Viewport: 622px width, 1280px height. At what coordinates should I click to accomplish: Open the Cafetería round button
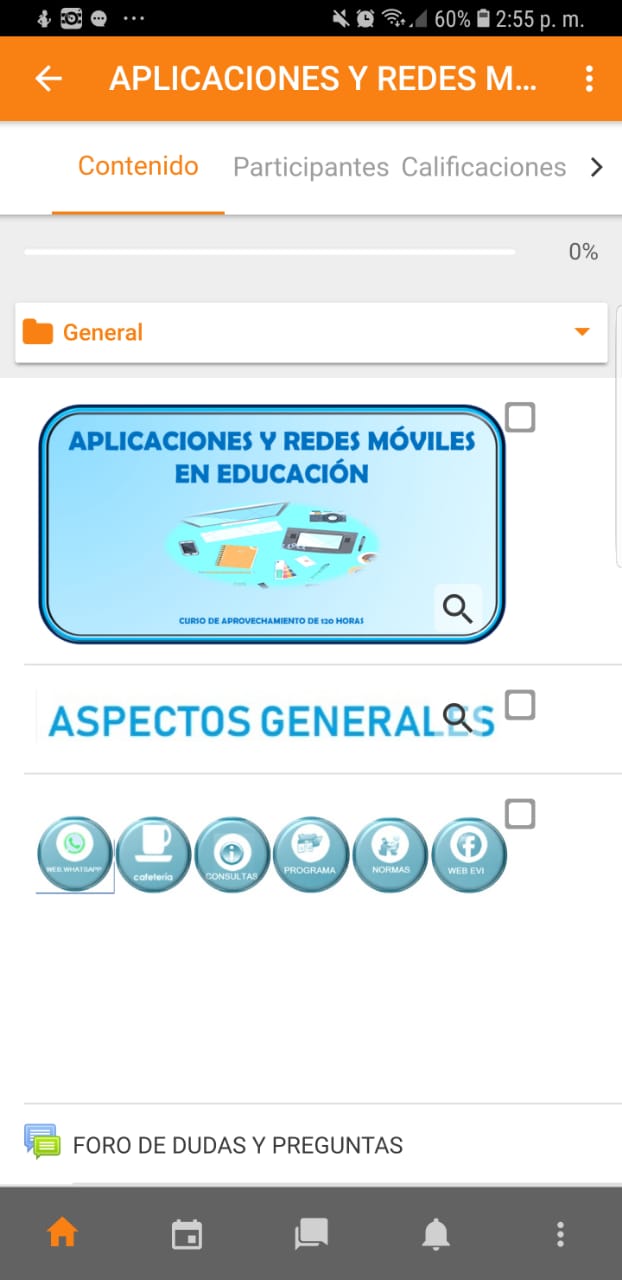tap(153, 855)
